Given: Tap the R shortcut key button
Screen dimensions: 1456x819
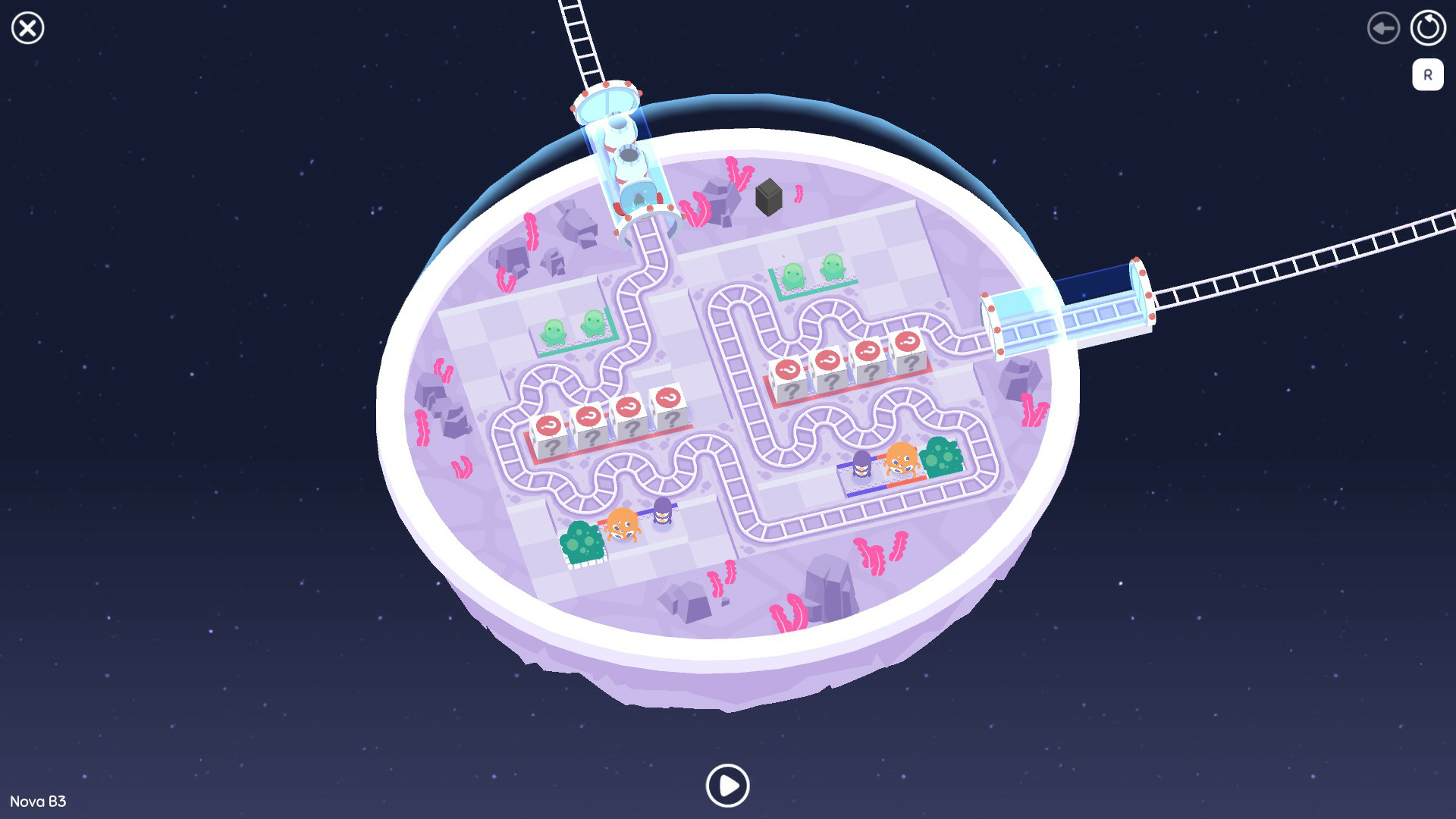Looking at the screenshot, I should [x=1427, y=75].
